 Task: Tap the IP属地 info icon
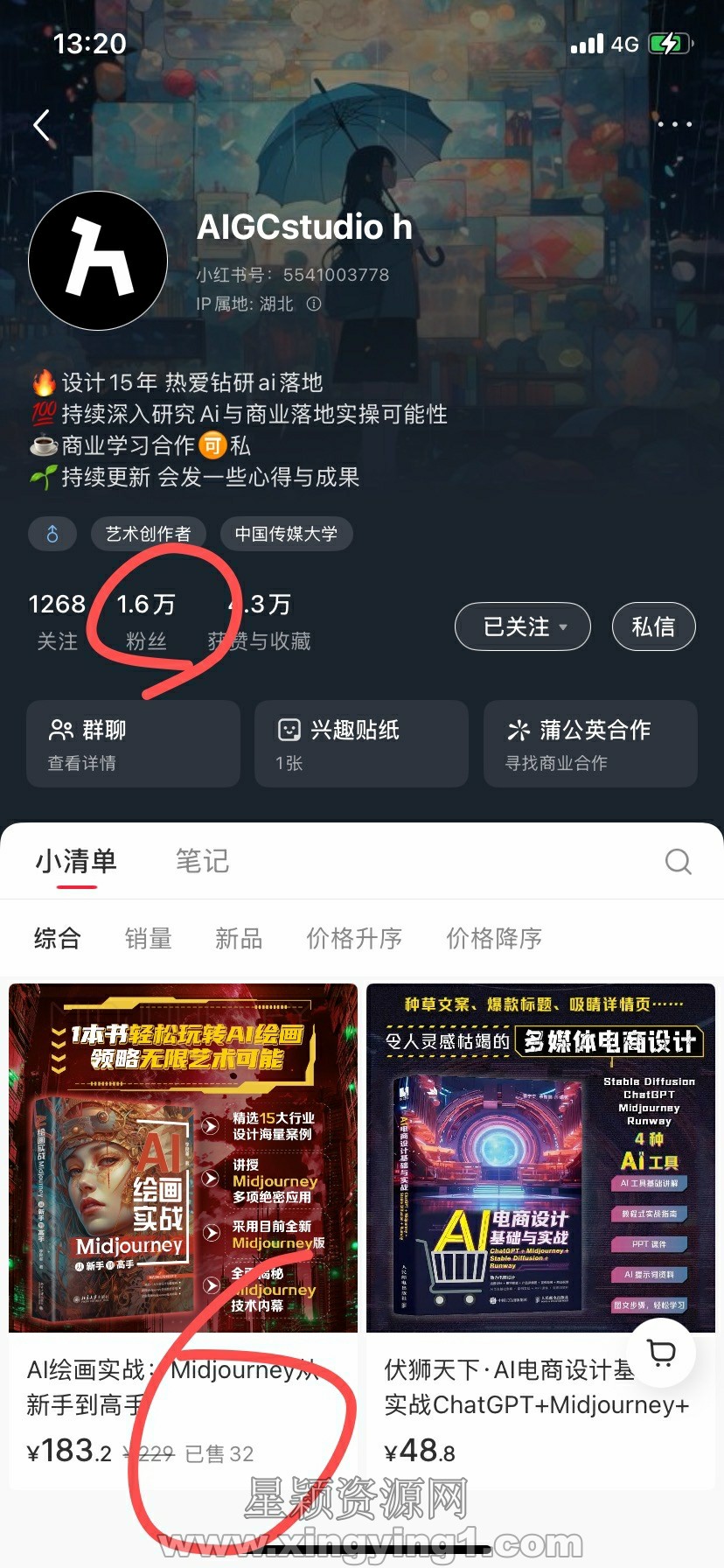[x=314, y=304]
